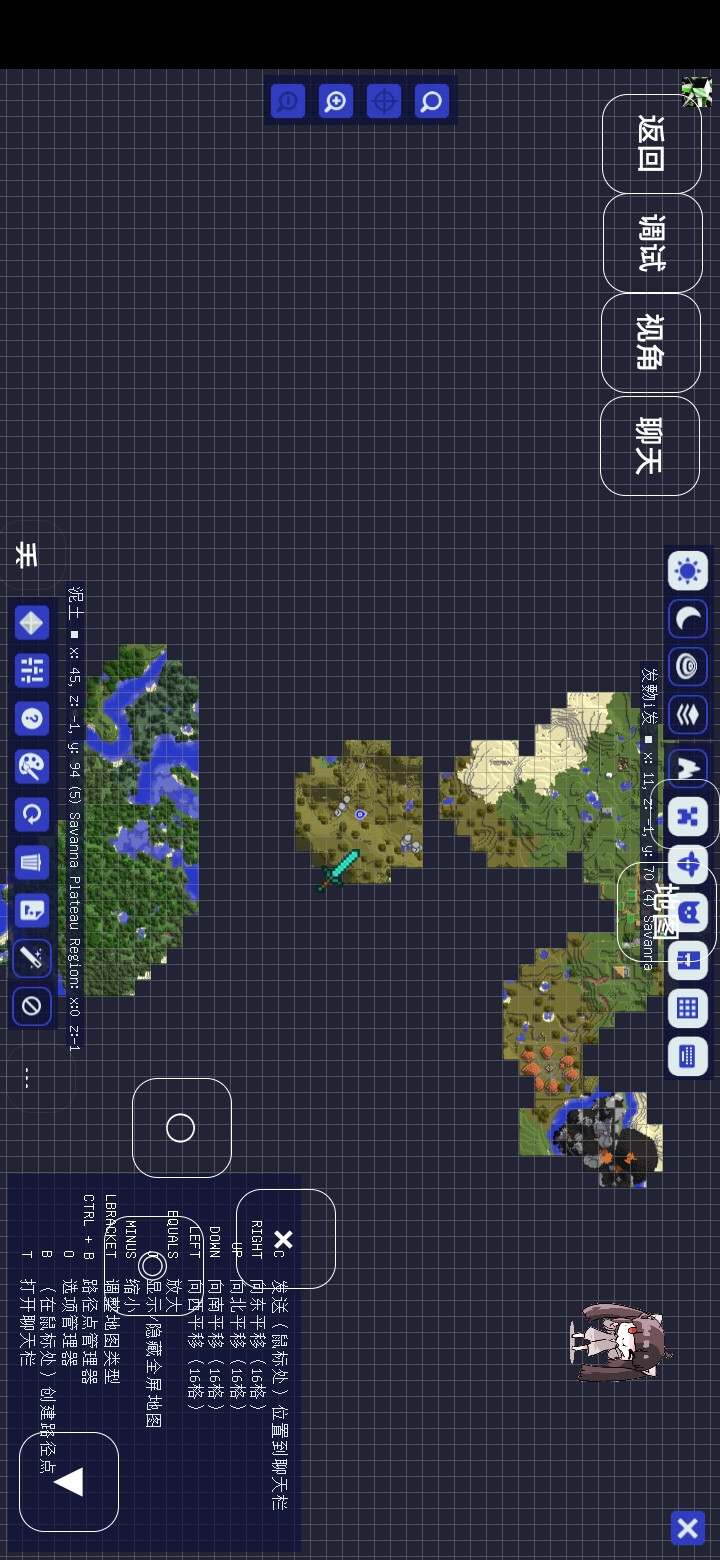This screenshot has width=720, height=1560.
Task: Tap the 返回 overlay button
Action: coord(651,144)
